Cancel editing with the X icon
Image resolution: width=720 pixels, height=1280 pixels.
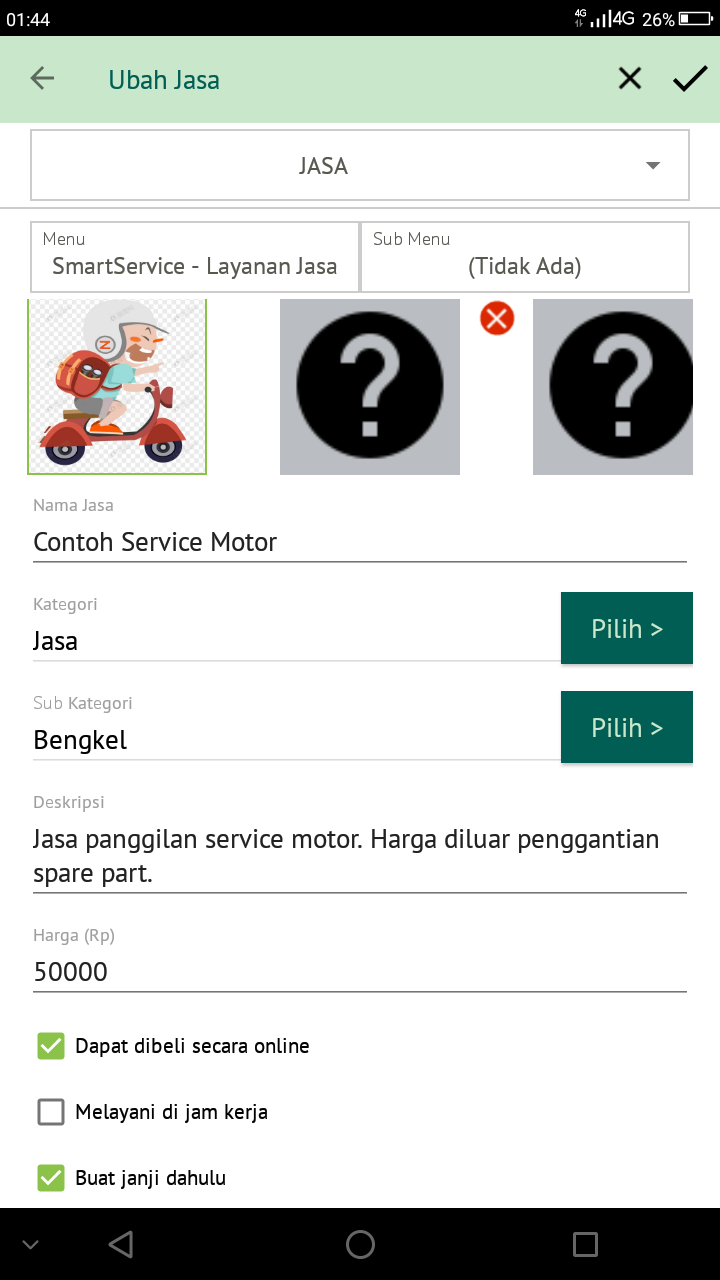click(630, 79)
